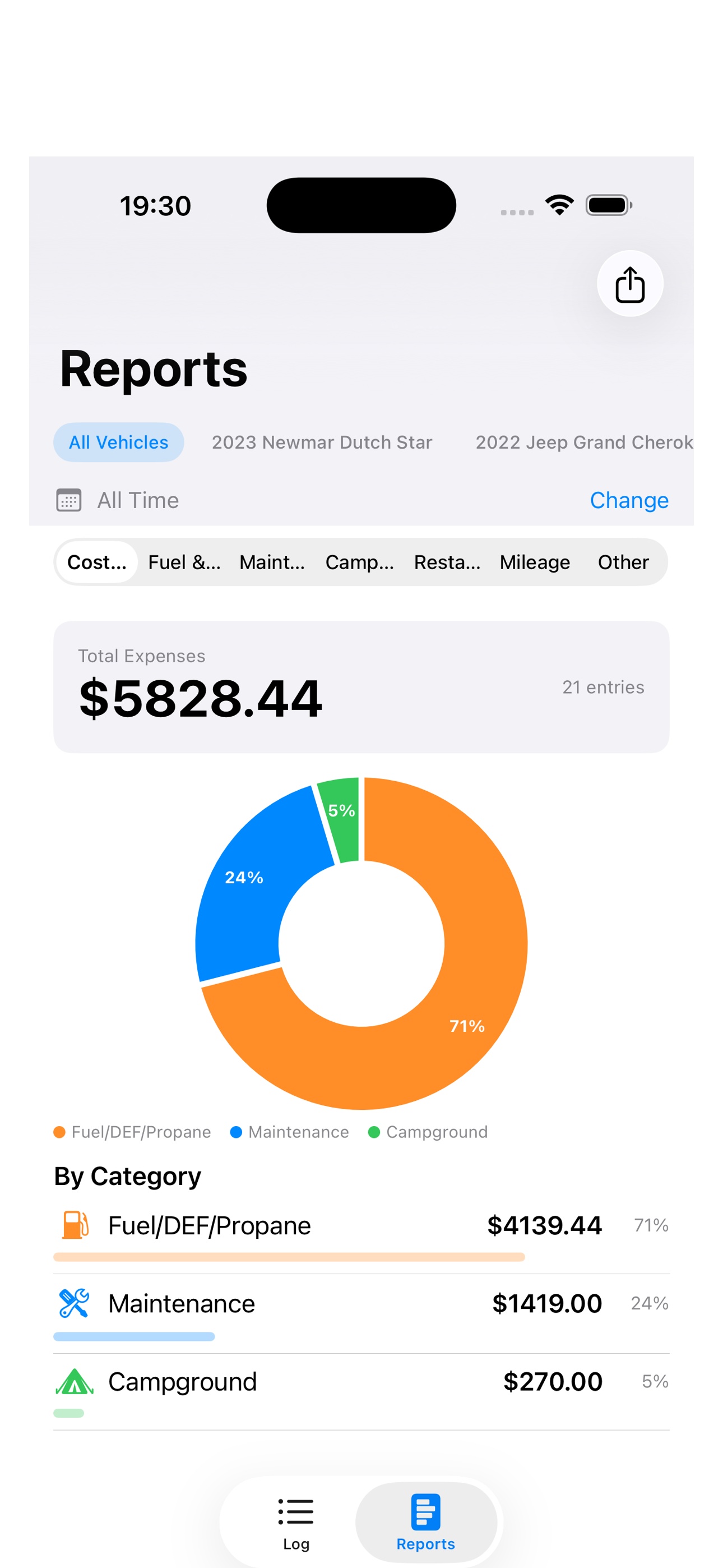Tap the share icon at top right
The width and height of the screenshot is (723, 1568).
(x=630, y=284)
